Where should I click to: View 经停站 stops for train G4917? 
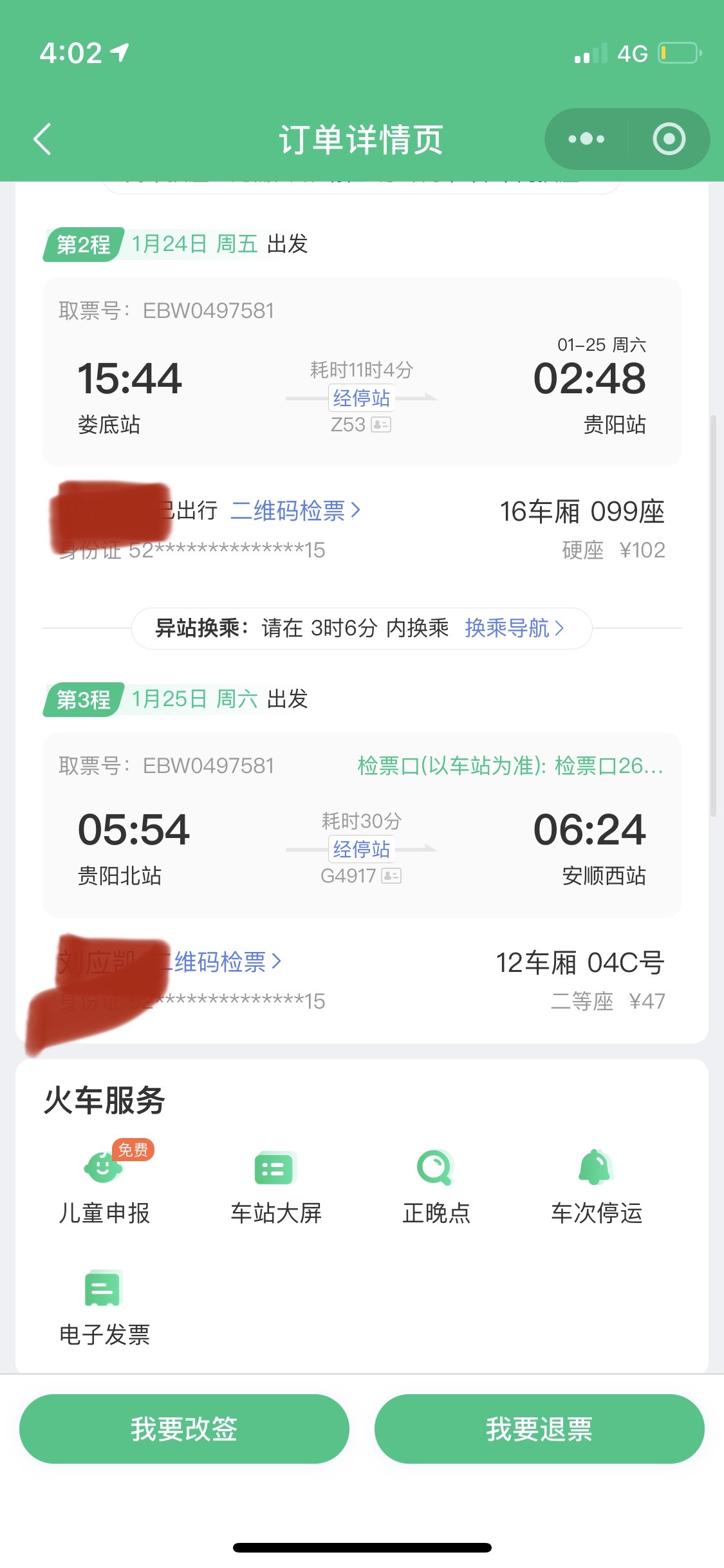coord(361,849)
